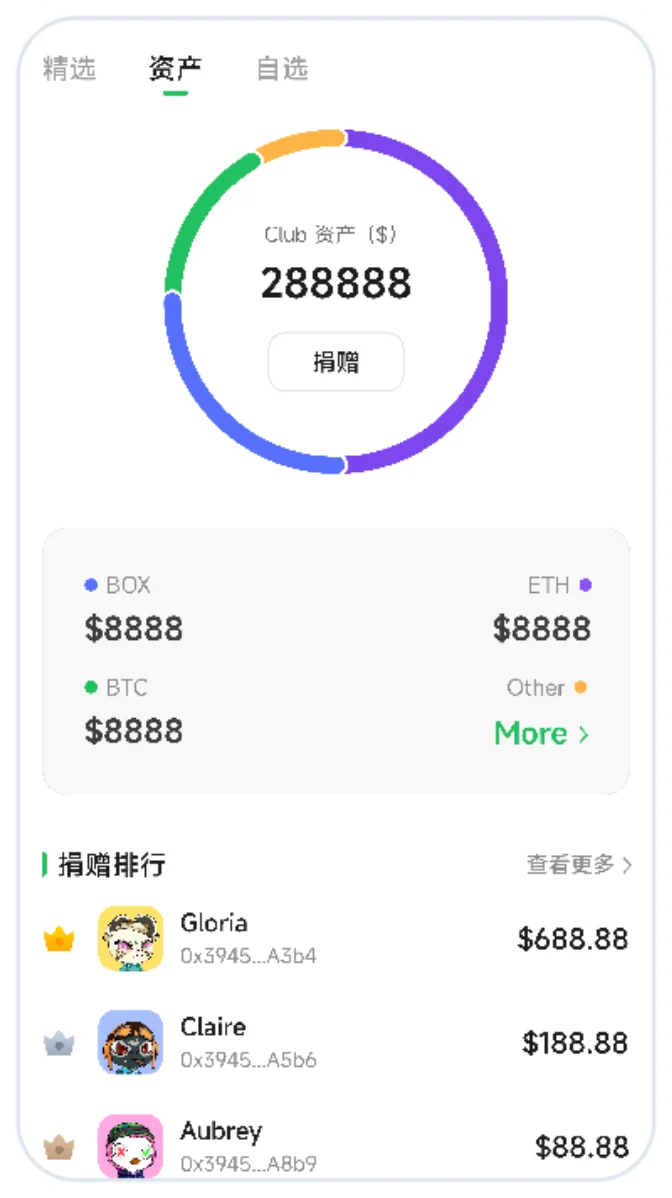Open More under Other assets
Image resolution: width=672 pixels, height=1198 pixels.
(541, 734)
